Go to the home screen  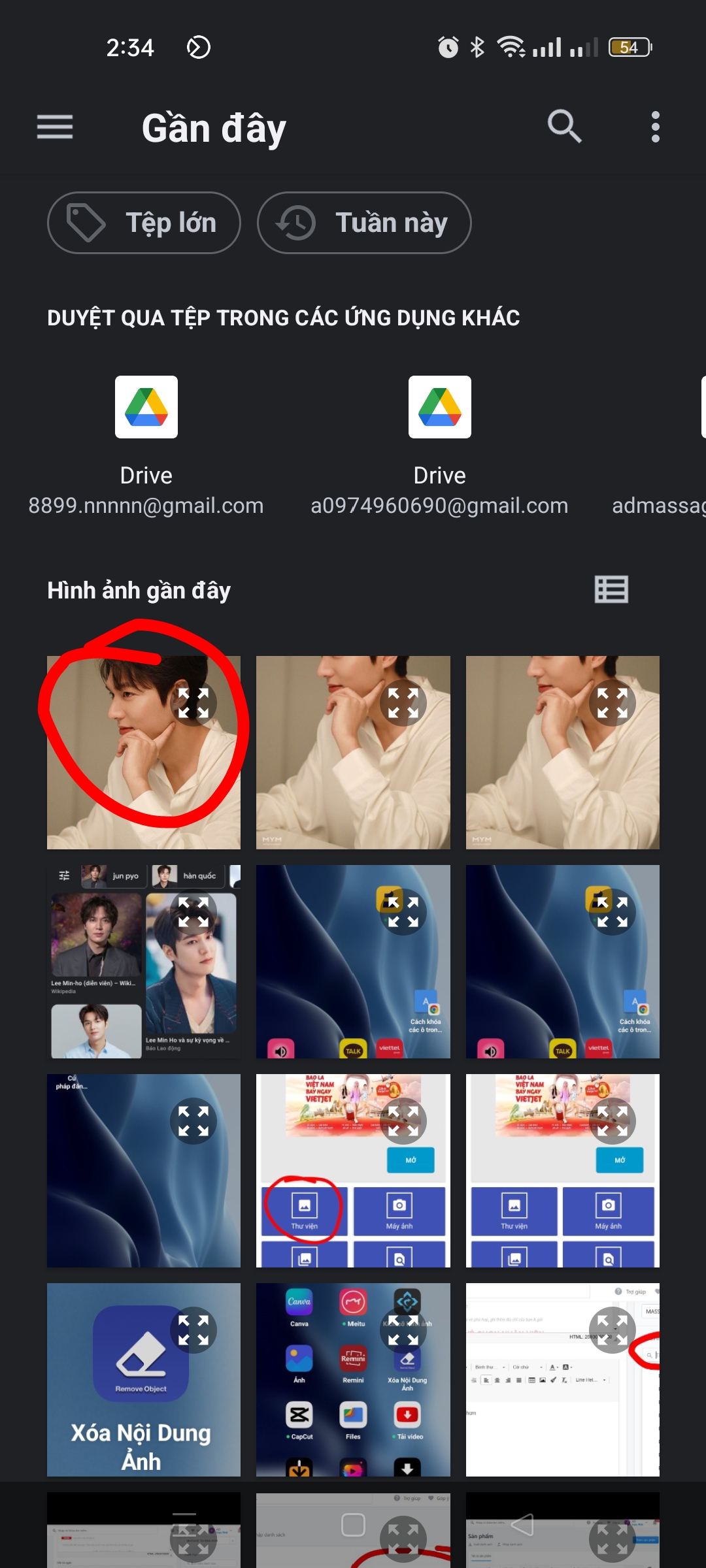click(353, 1525)
